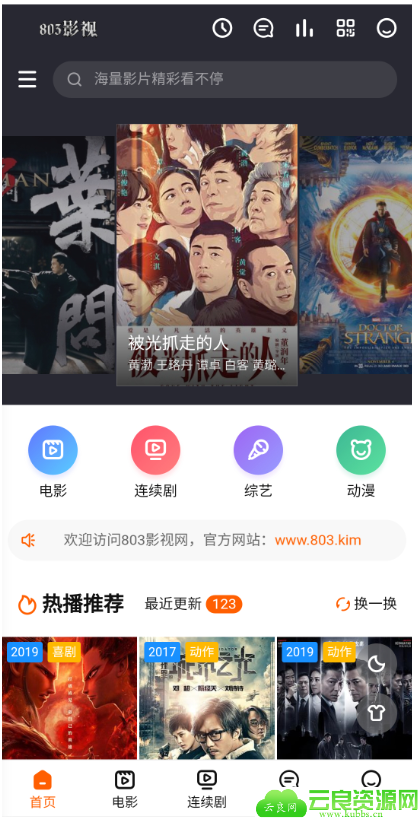
Task: Open the 综艺 category
Action: pyautogui.click(x=258, y=461)
